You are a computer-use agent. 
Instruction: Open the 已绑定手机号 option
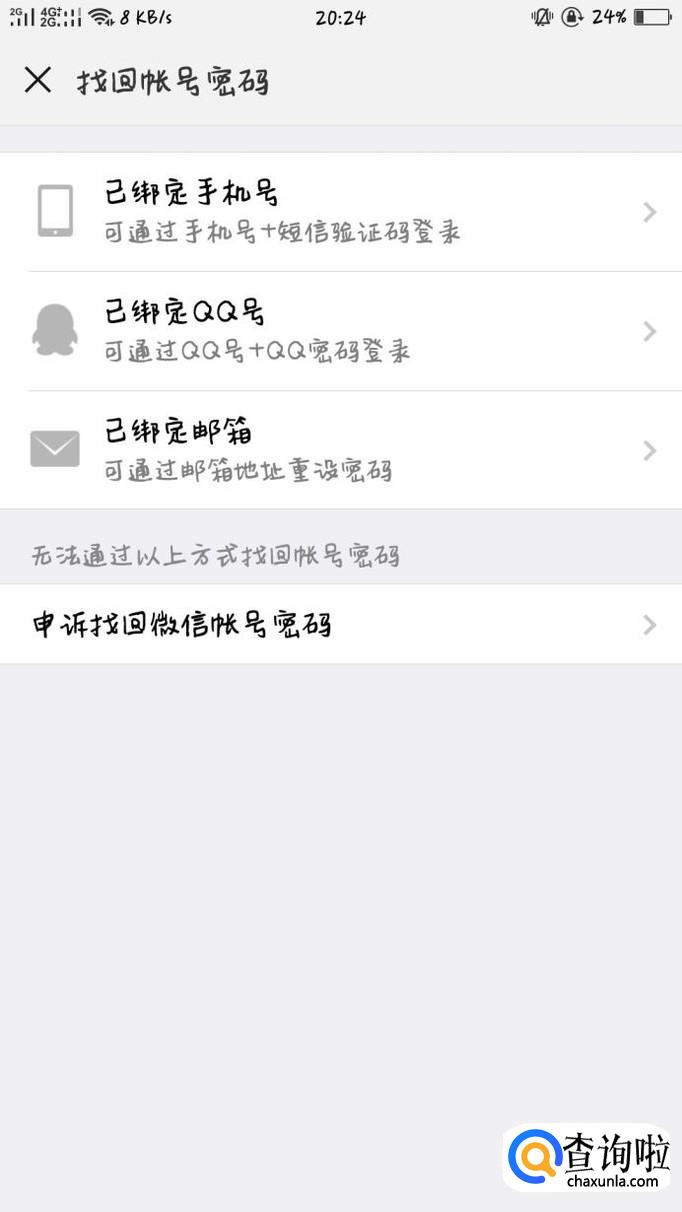[341, 212]
